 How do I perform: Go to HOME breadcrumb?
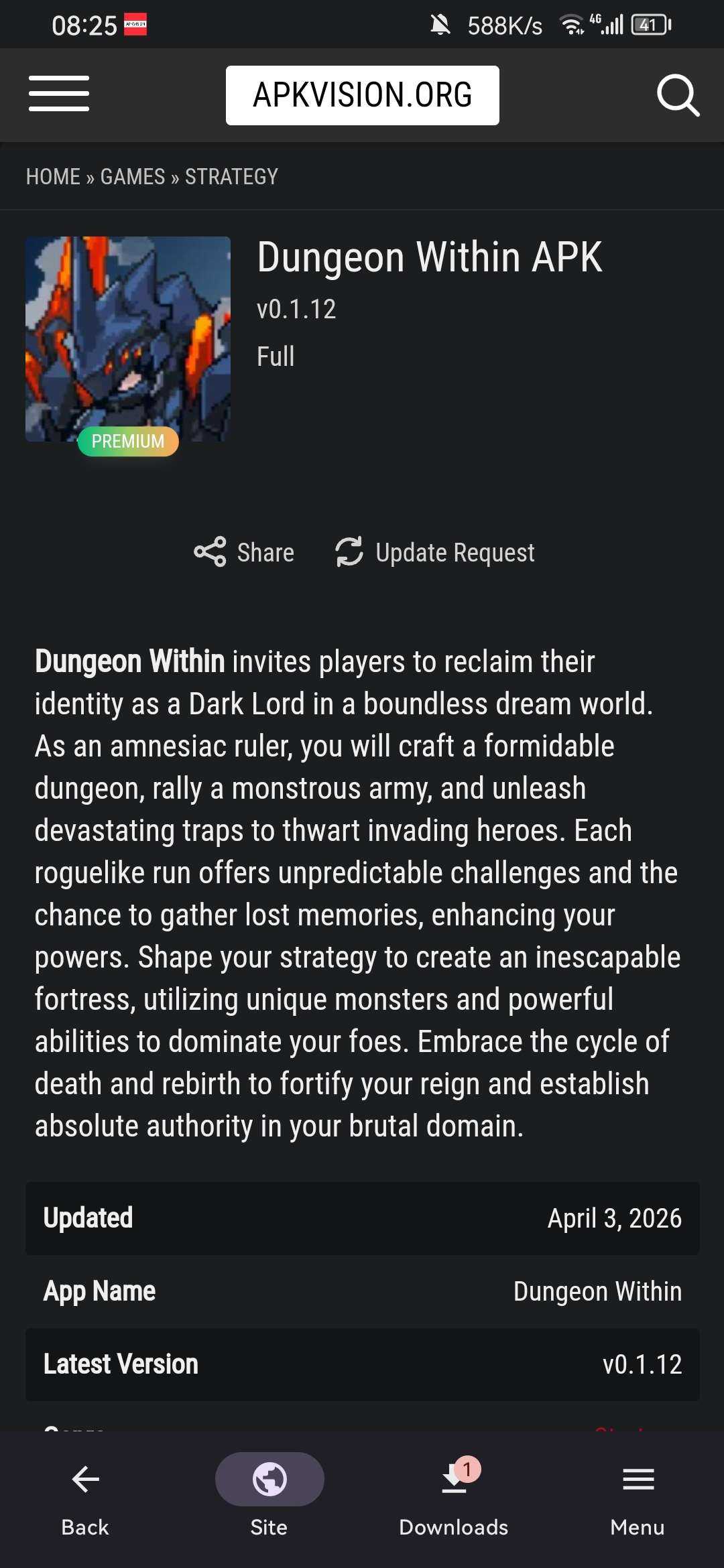click(x=53, y=177)
